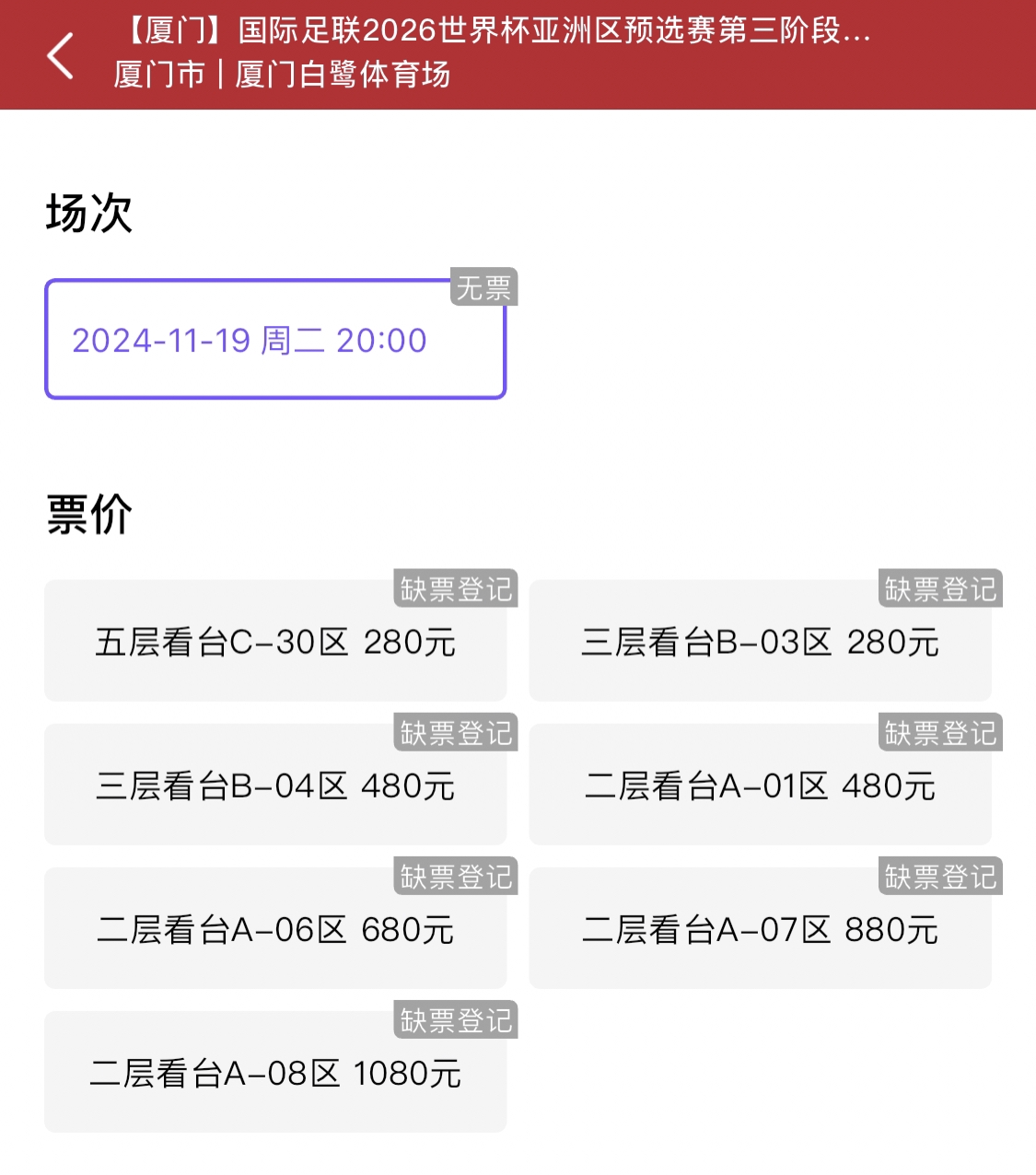Pick 三层看台B-03区 280元 ticket
Viewport: 1036px width, 1175px height.
coord(760,642)
